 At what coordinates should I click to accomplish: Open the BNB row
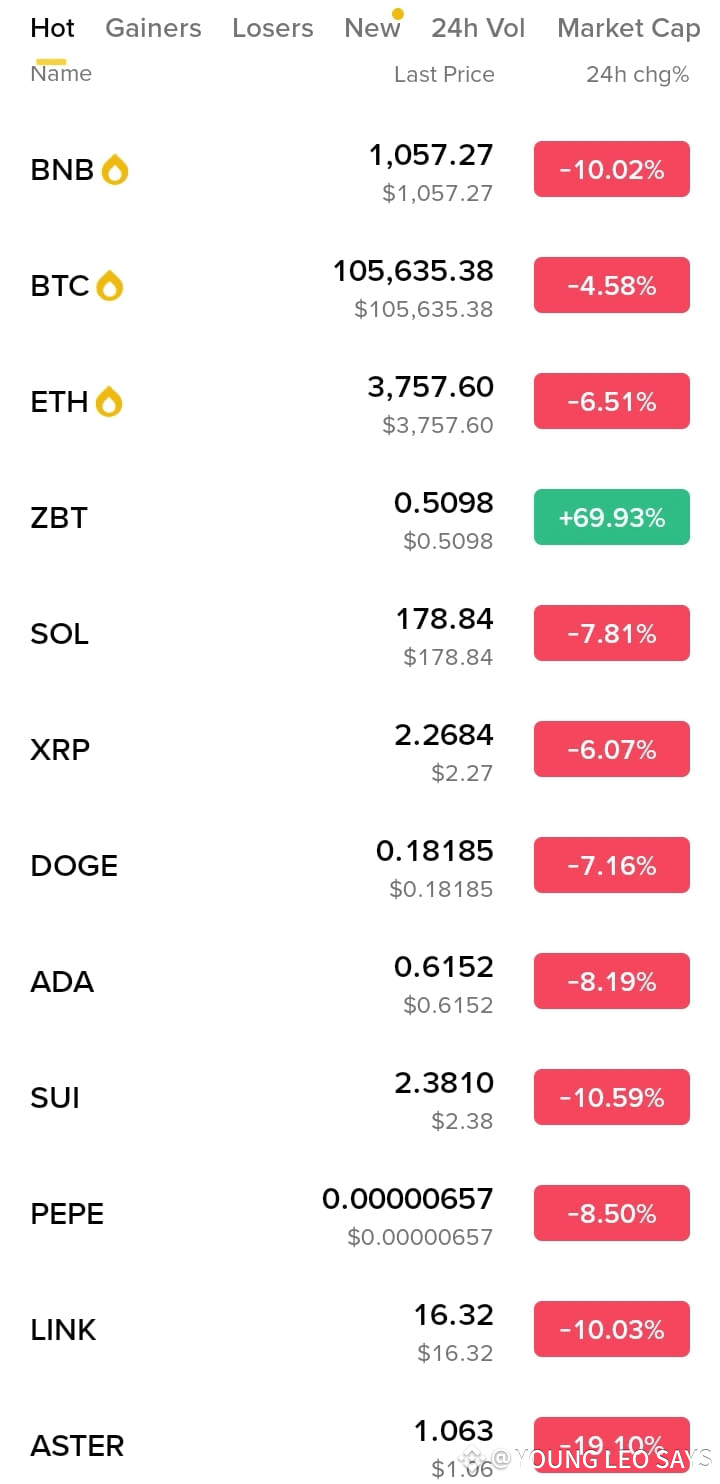point(360,170)
